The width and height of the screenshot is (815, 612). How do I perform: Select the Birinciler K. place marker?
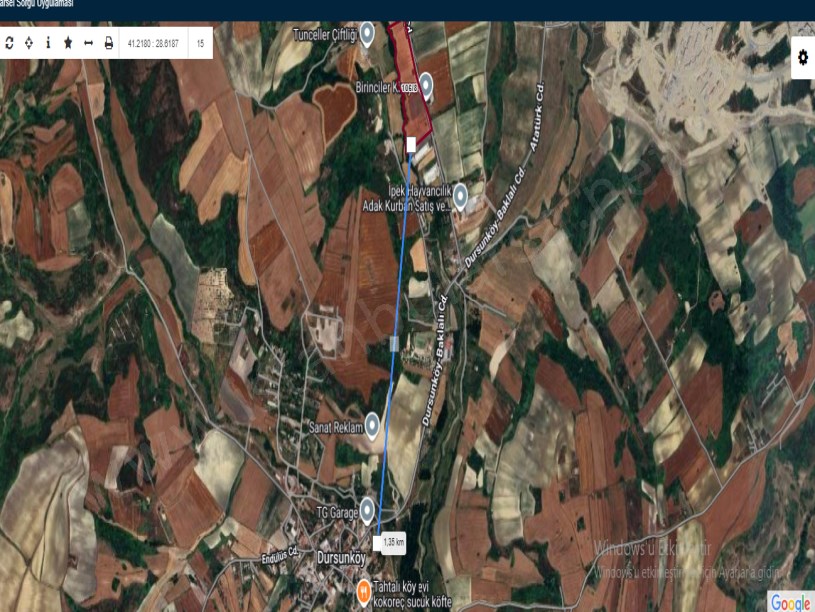coord(427,85)
